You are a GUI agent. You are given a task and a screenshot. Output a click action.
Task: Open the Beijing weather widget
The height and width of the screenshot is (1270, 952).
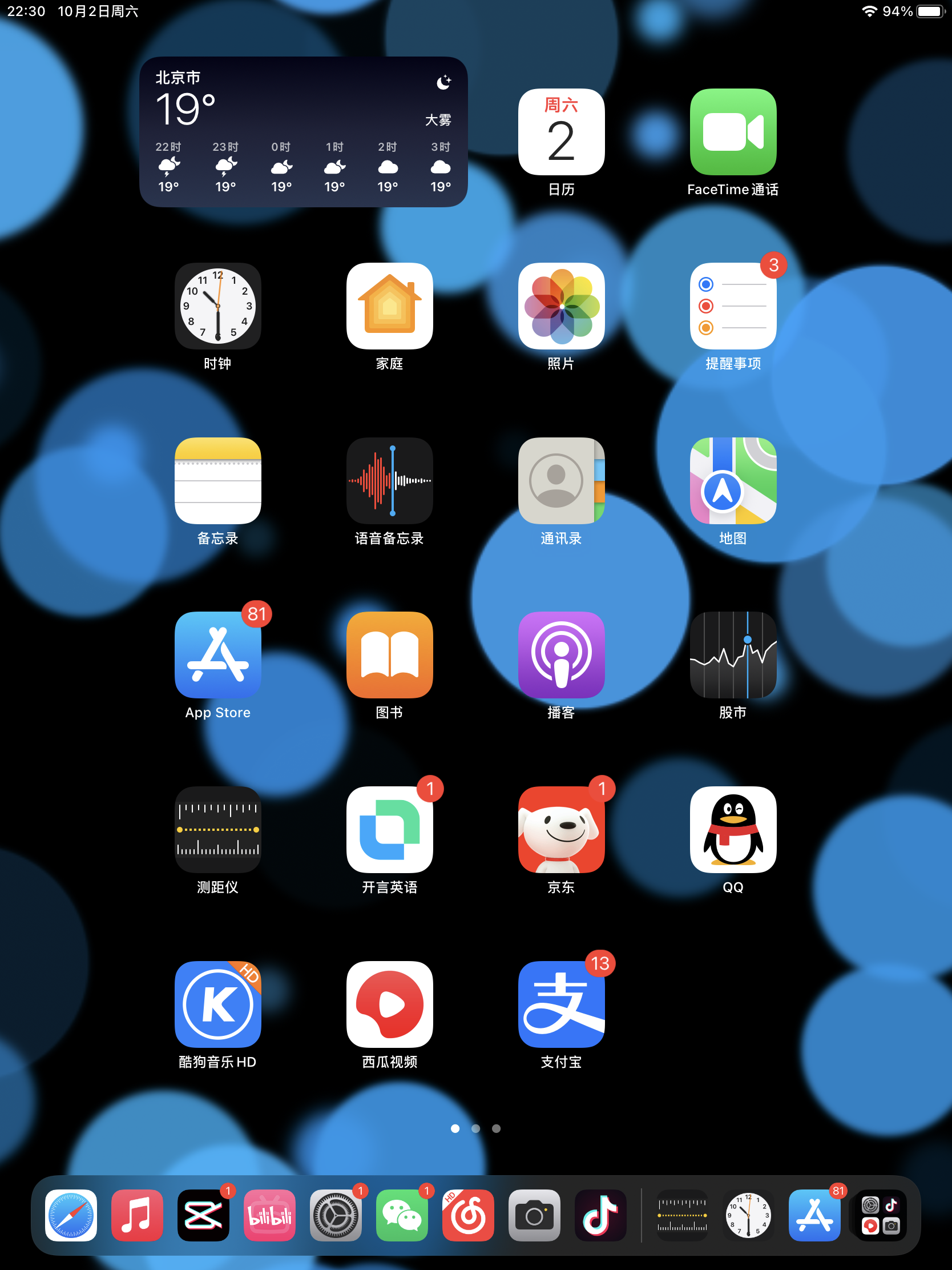pos(303,131)
